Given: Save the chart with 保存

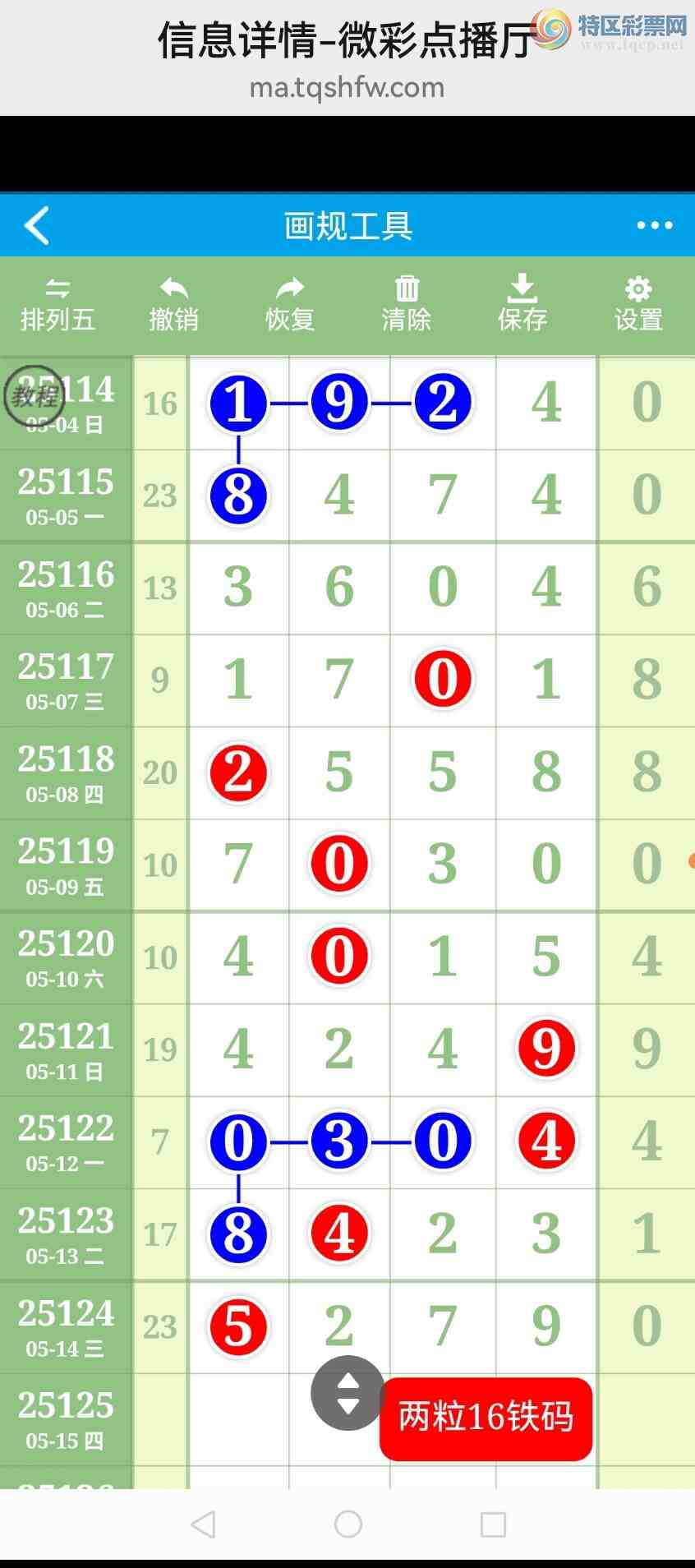Looking at the screenshot, I should 522,306.
